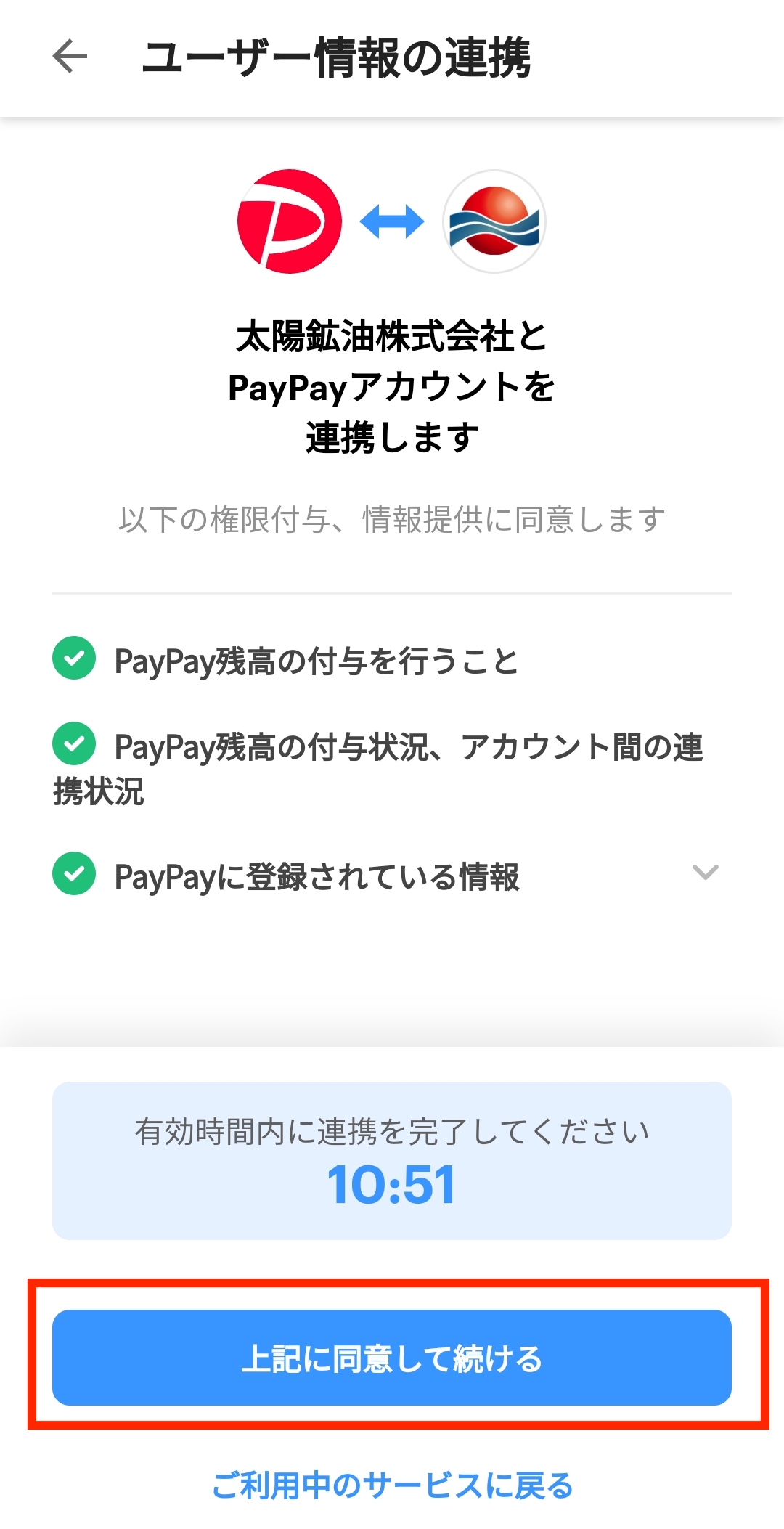784x1529 pixels.
Task: Return via ご利用中のサービスに戻る link
Action: pyautogui.click(x=392, y=1485)
